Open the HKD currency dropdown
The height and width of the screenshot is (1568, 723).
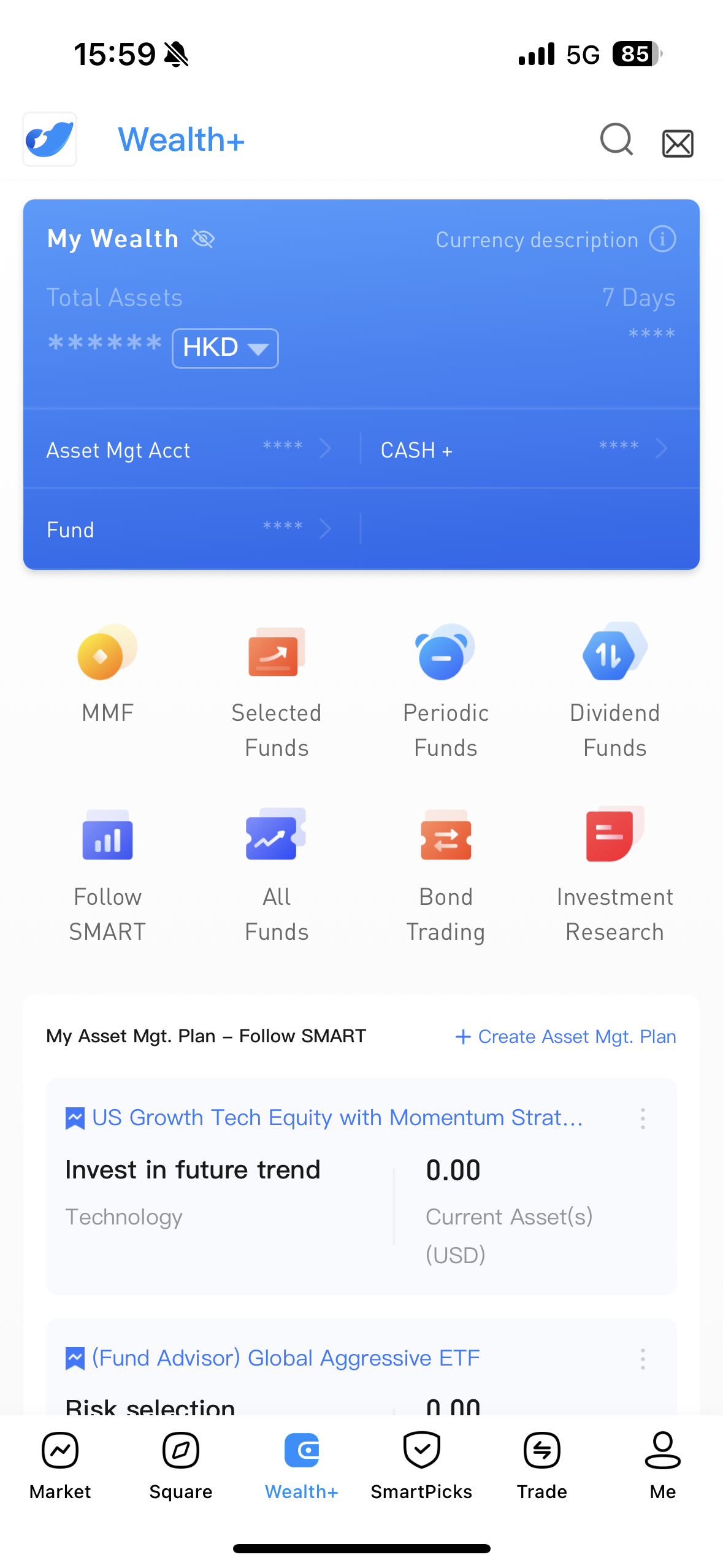[225, 348]
